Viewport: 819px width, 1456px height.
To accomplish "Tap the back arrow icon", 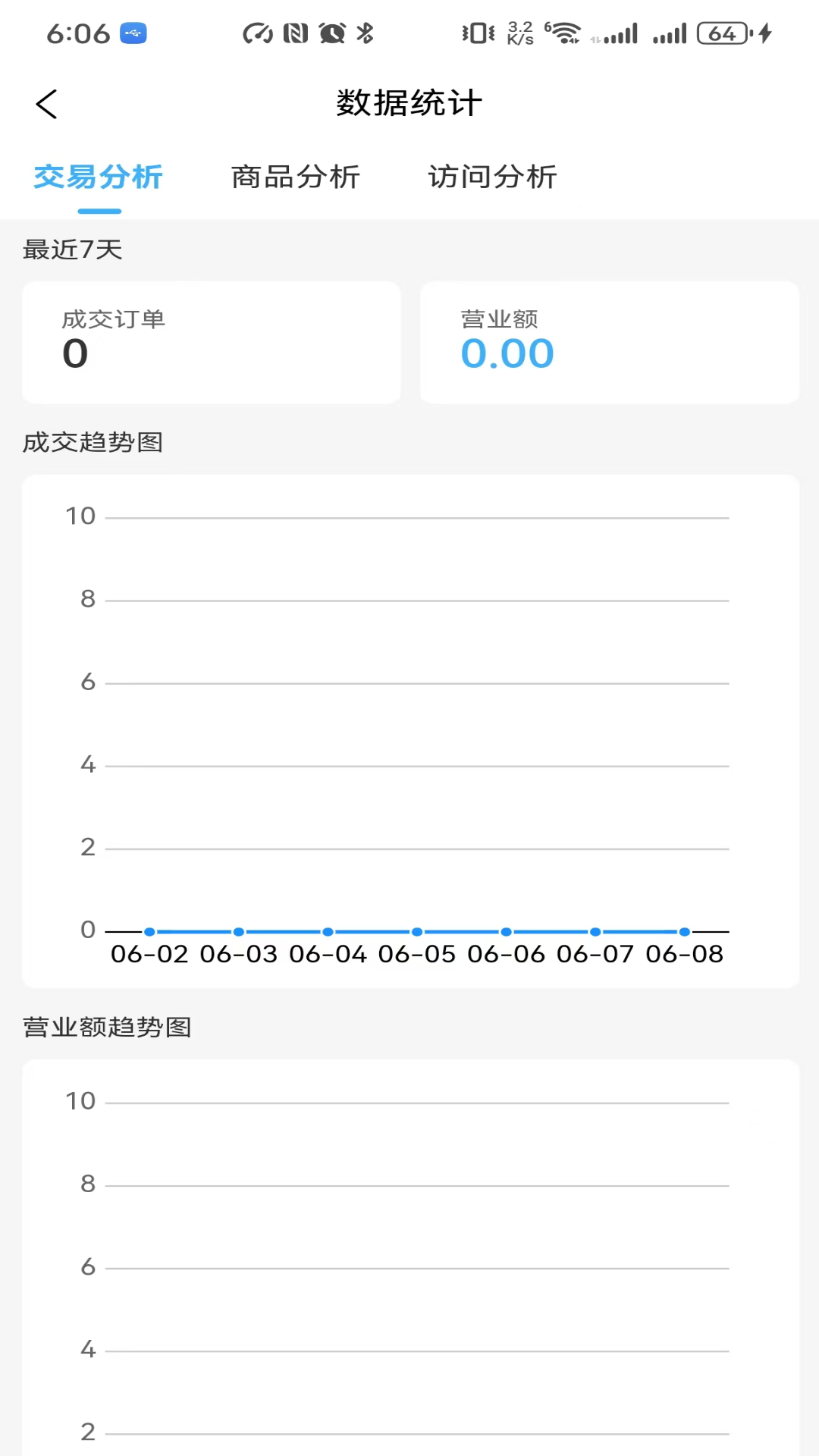I will point(47,104).
